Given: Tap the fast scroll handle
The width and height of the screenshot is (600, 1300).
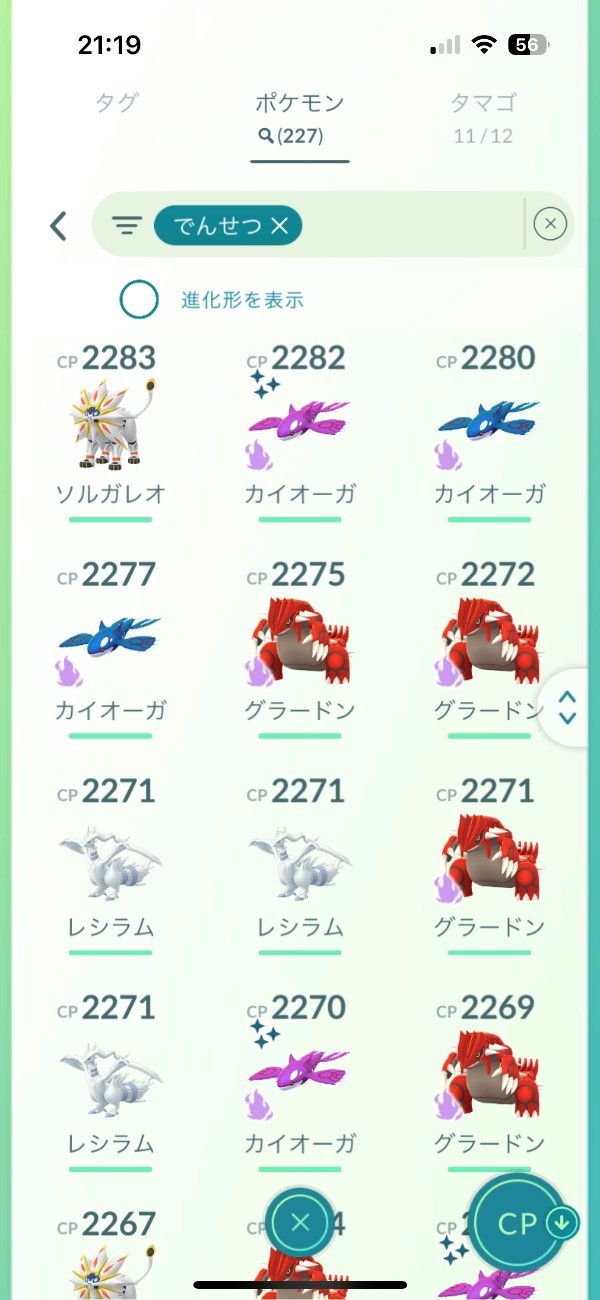Looking at the screenshot, I should pos(567,707).
